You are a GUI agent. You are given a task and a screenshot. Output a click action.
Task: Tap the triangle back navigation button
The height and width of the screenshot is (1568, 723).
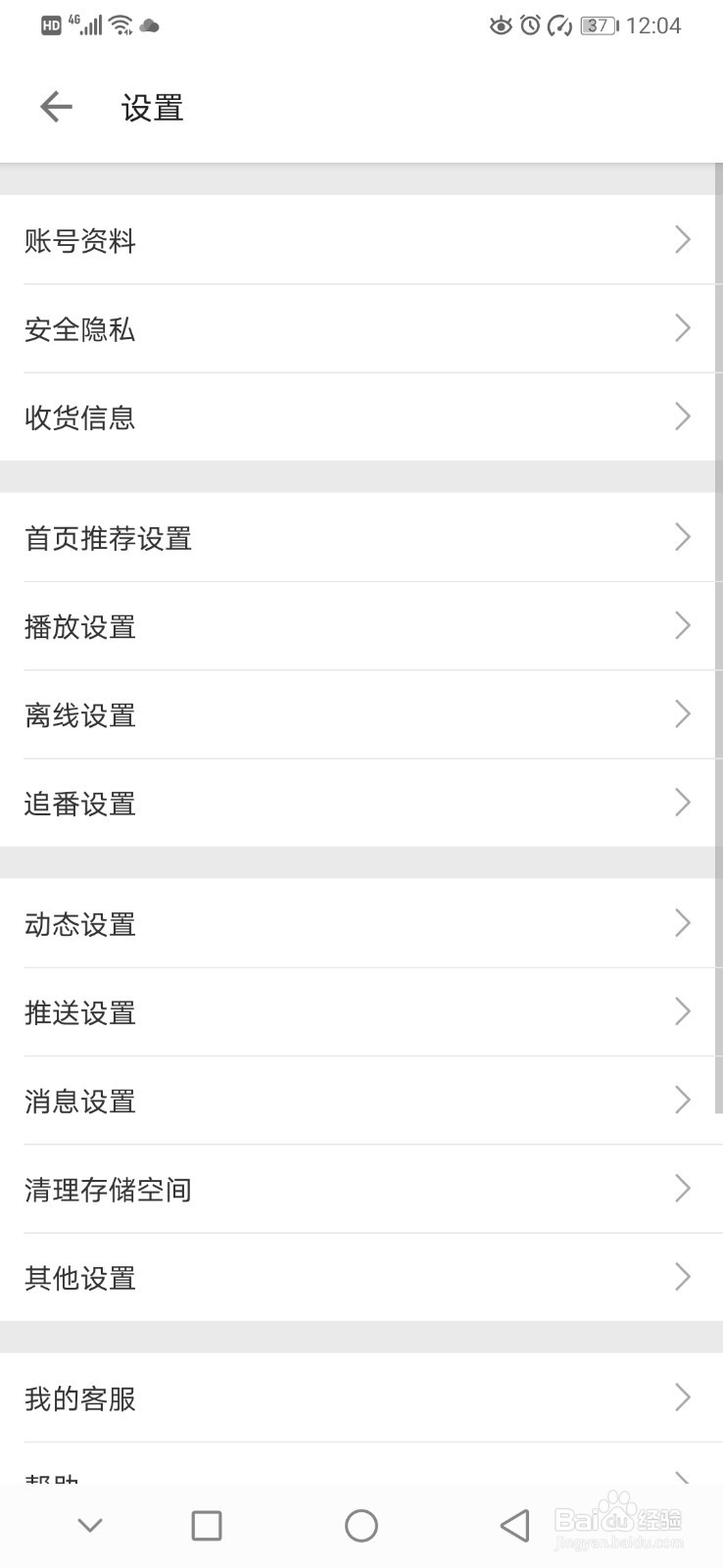click(x=513, y=1525)
